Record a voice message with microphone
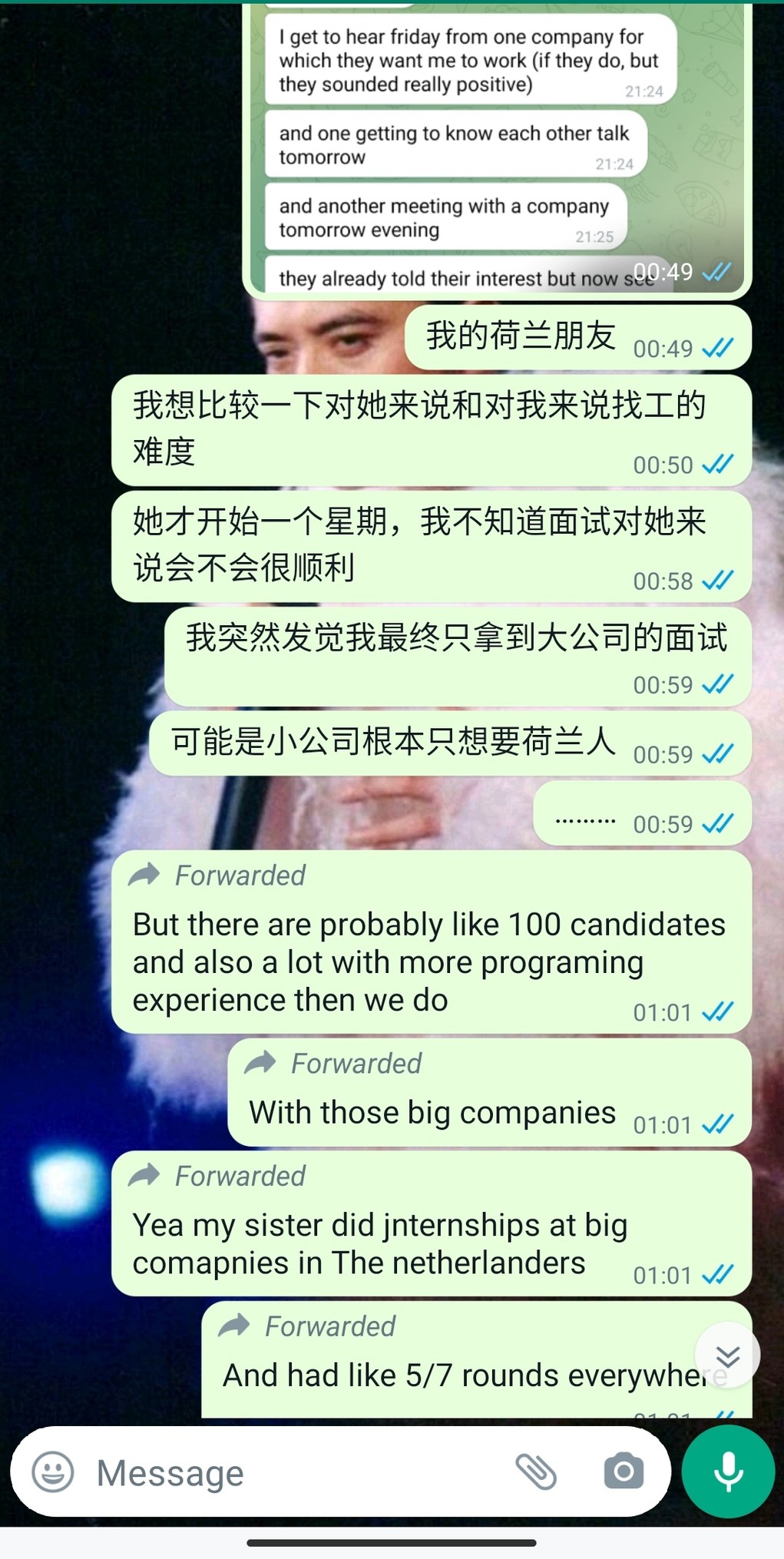 click(728, 1471)
